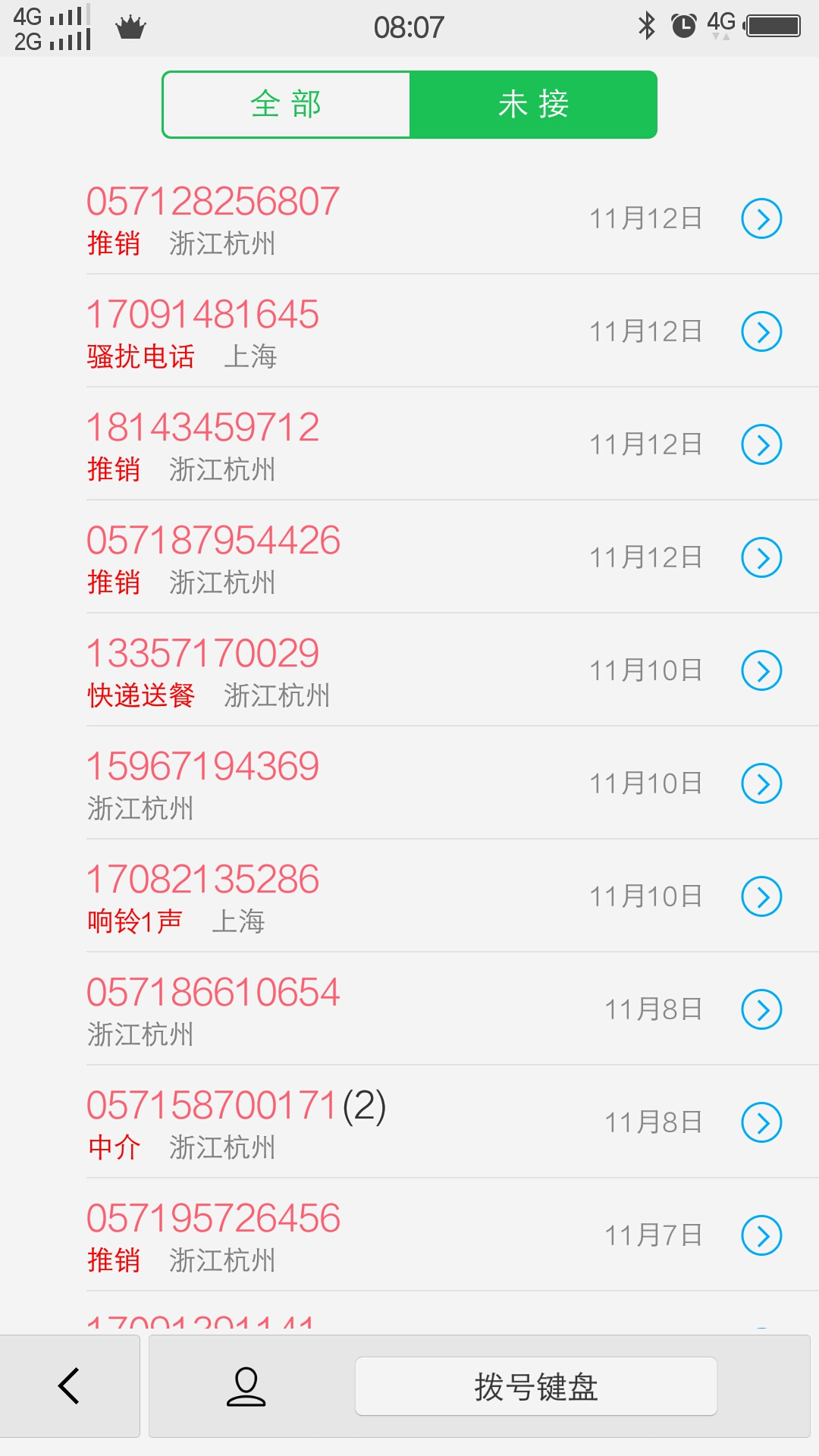Tap the alarm clock status bar icon
The image size is (819, 1456).
point(682,25)
